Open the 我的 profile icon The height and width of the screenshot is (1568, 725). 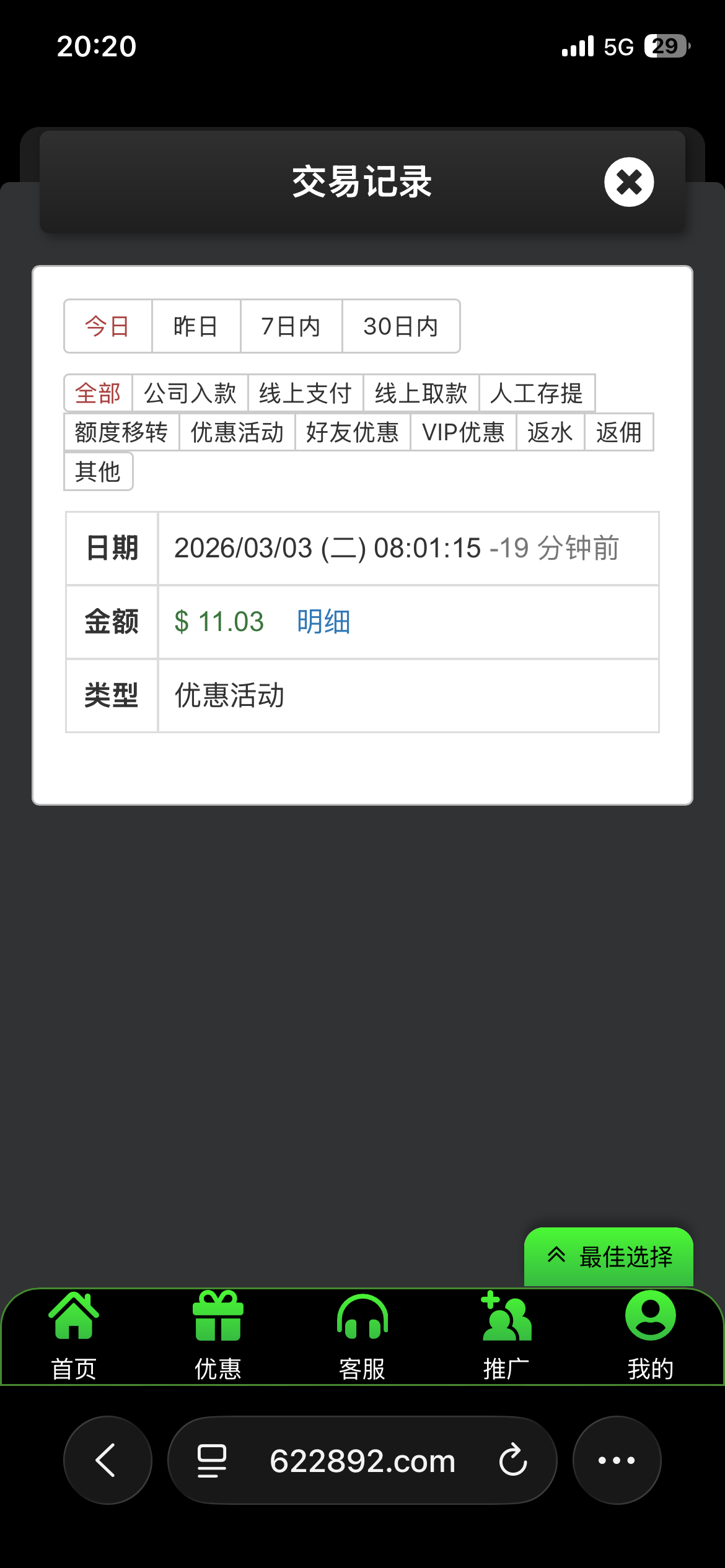649,1319
